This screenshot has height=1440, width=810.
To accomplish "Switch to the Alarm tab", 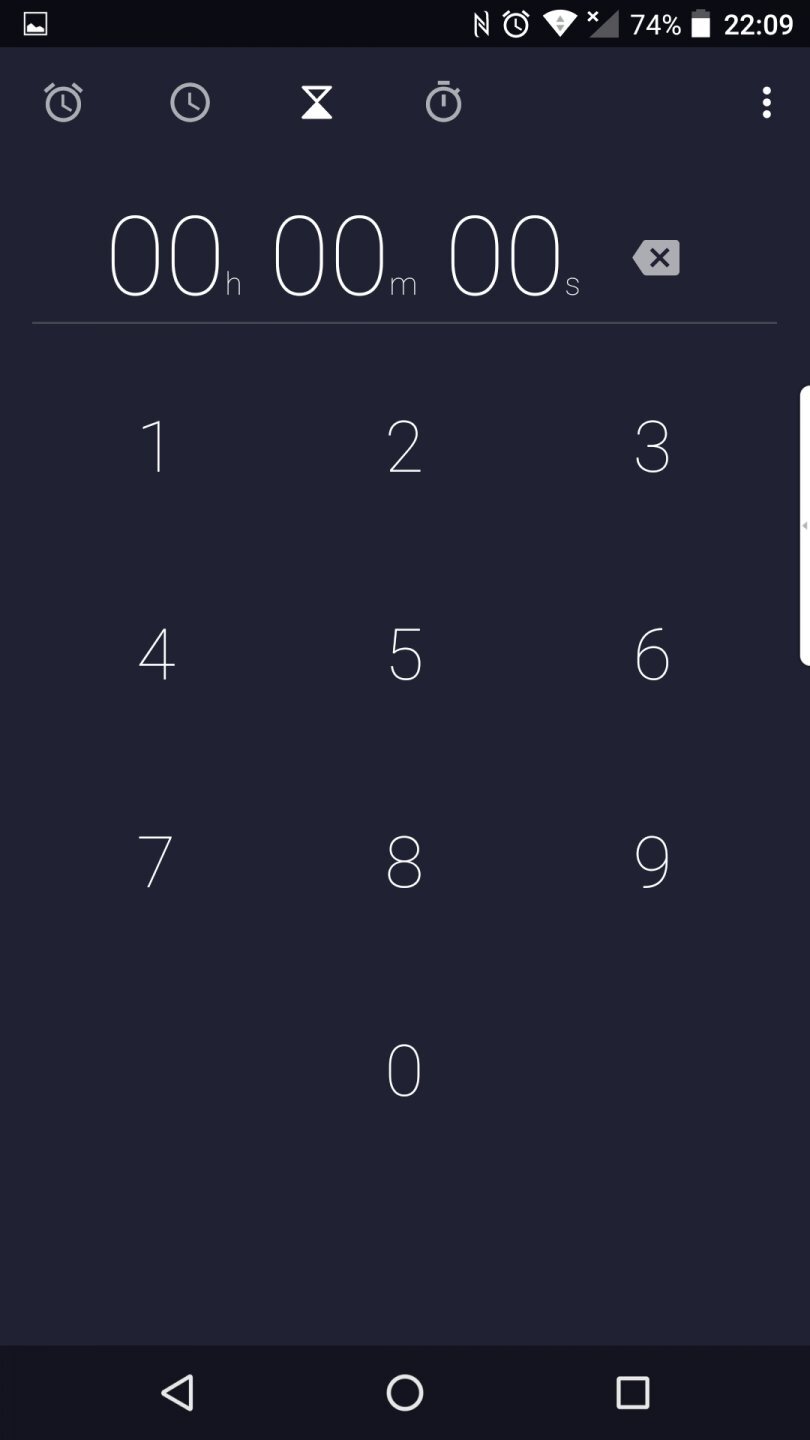I will 63,103.
